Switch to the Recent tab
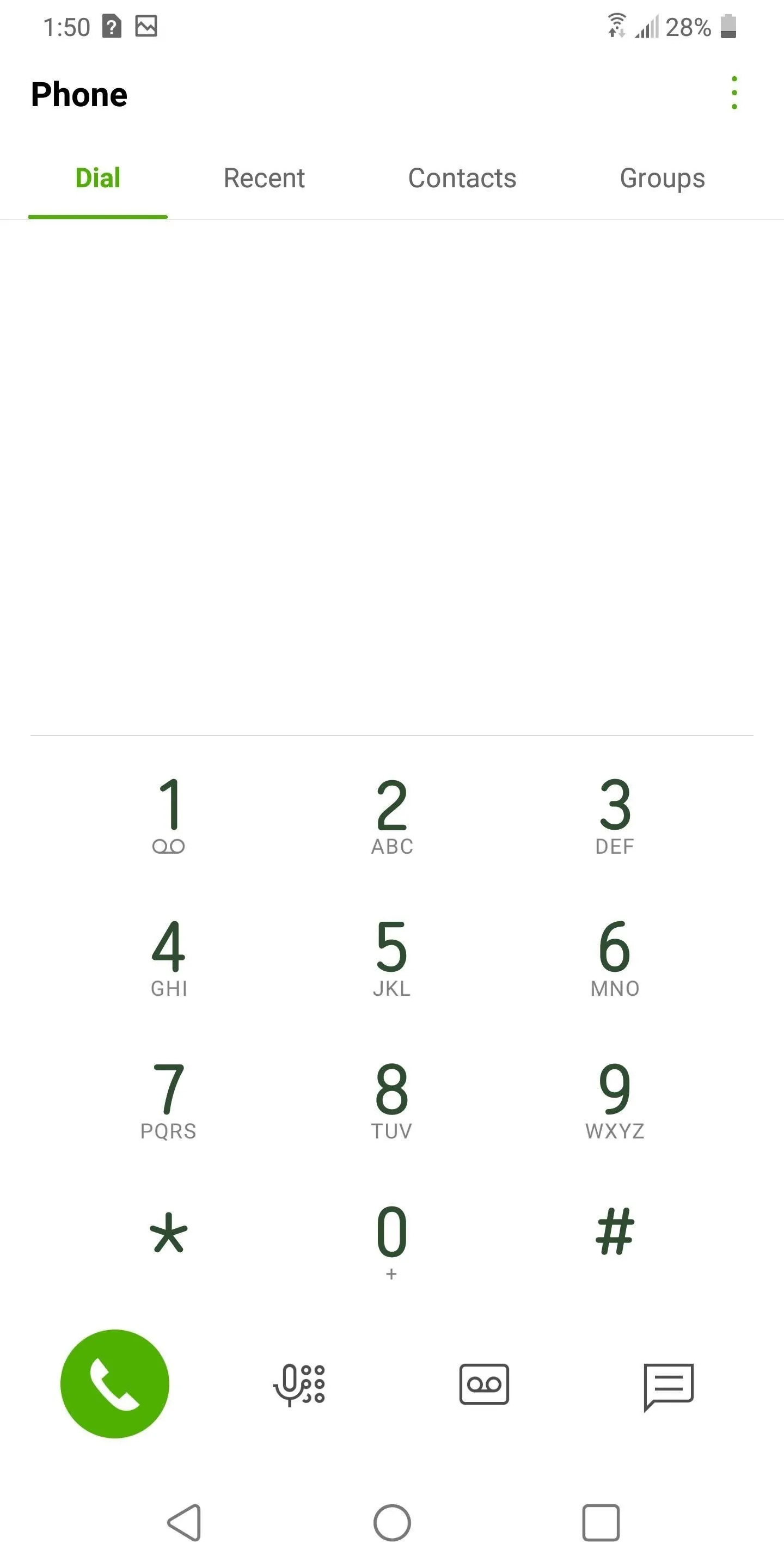Viewport: 784px width, 1568px height. (264, 179)
